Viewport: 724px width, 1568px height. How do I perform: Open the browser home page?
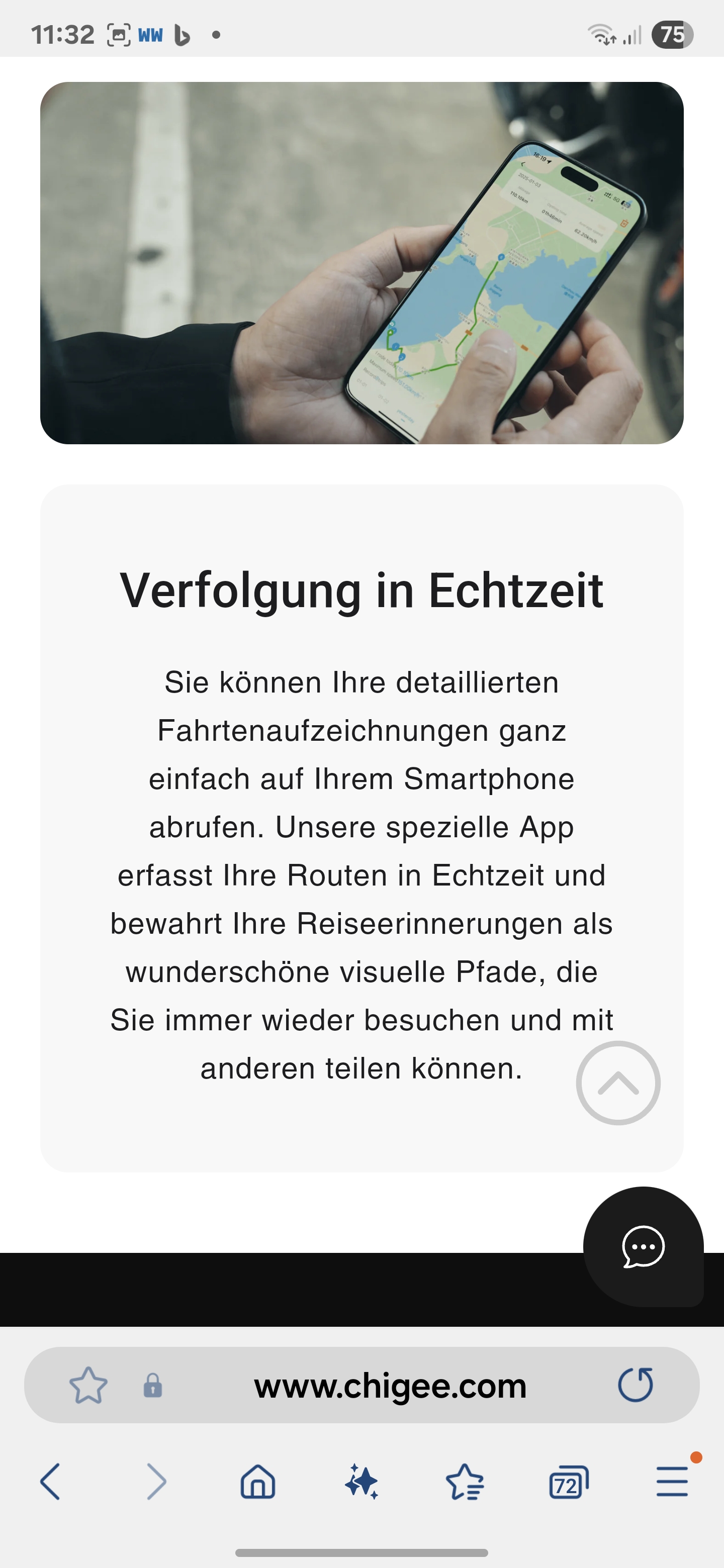point(258,1482)
